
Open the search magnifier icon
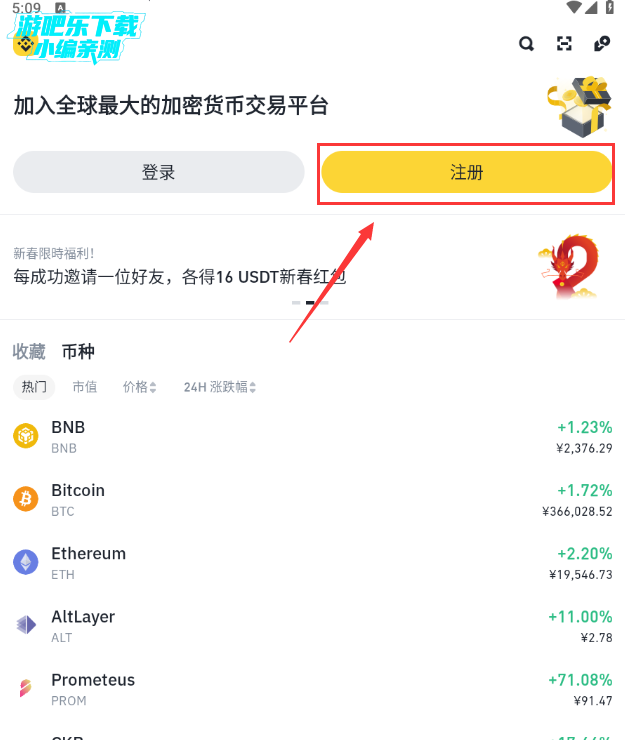pos(527,43)
